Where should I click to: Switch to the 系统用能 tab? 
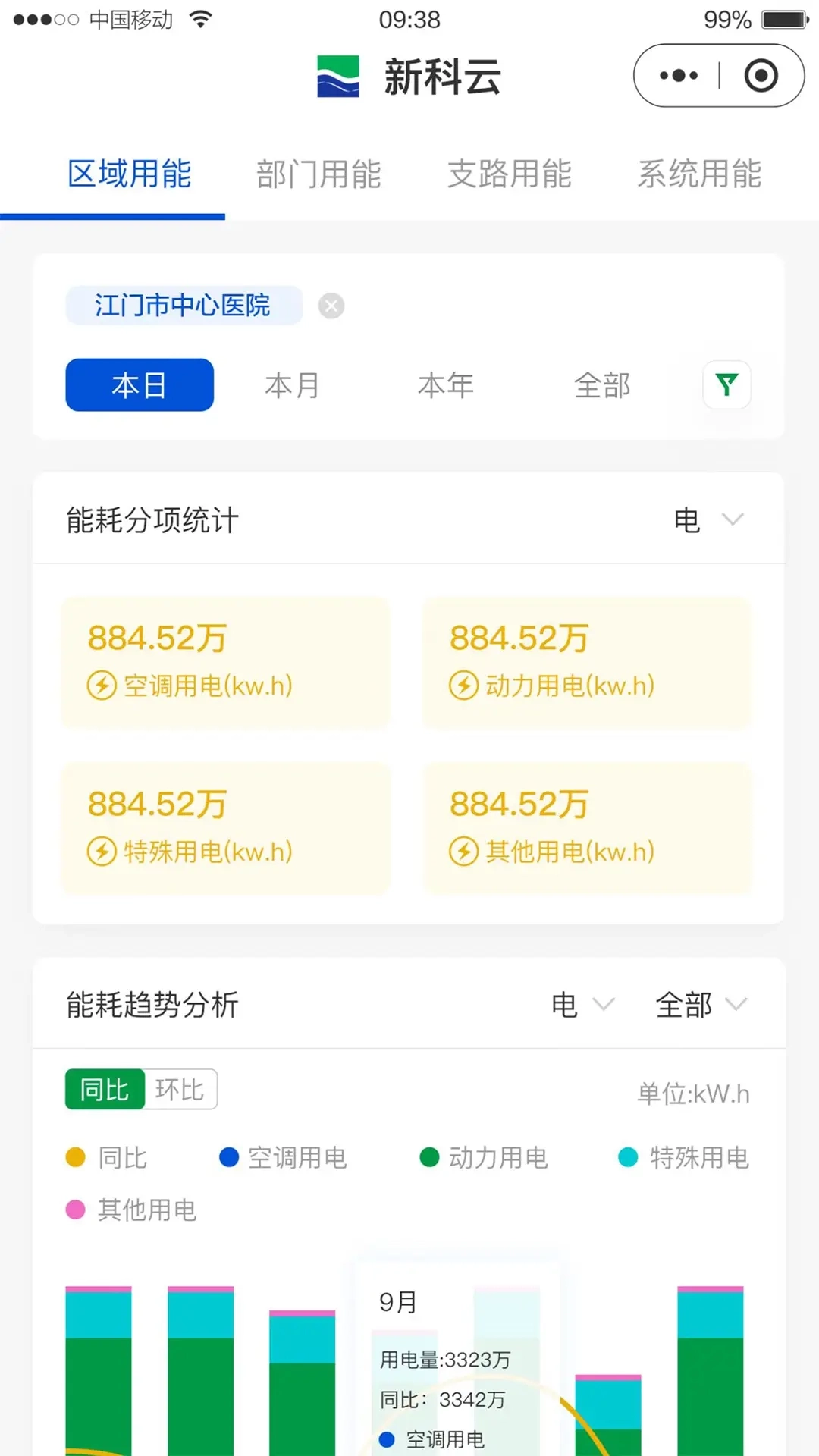click(x=699, y=174)
